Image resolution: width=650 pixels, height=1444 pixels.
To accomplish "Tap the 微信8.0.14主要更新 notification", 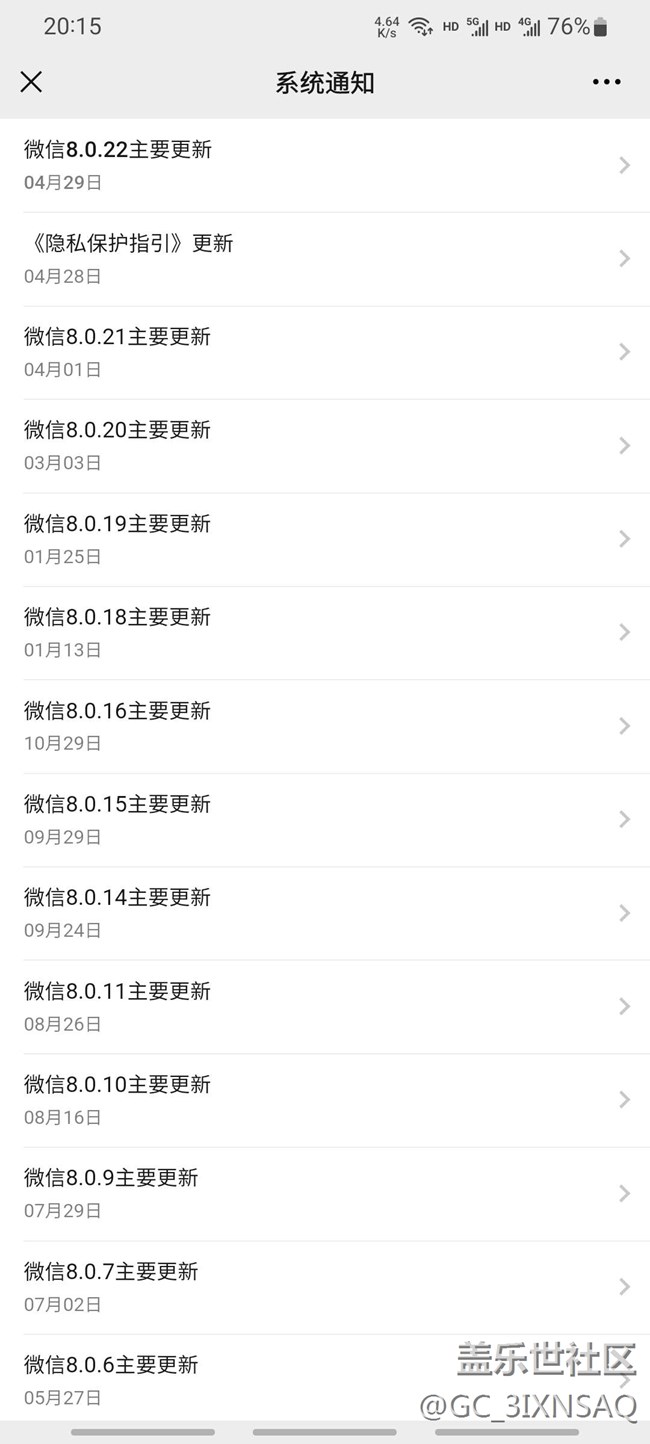I will coord(325,914).
